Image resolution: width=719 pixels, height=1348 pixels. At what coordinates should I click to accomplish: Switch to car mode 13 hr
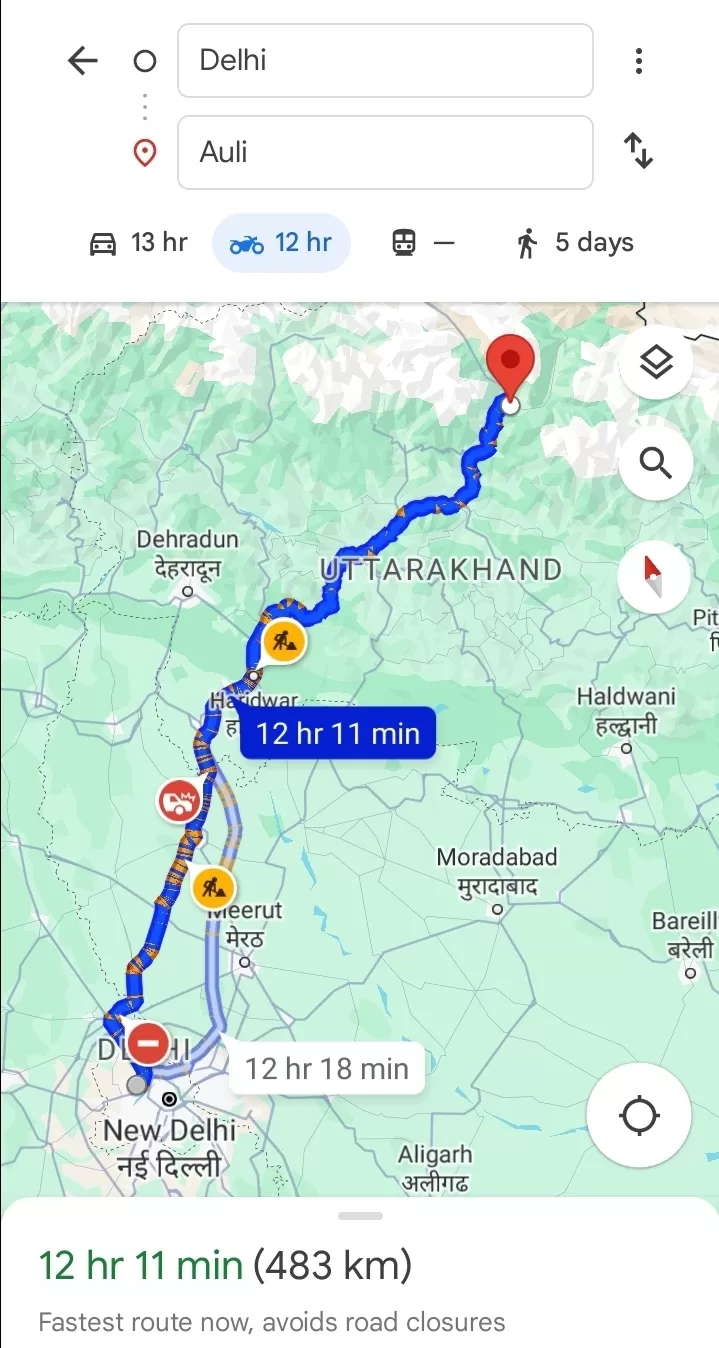[x=139, y=243]
